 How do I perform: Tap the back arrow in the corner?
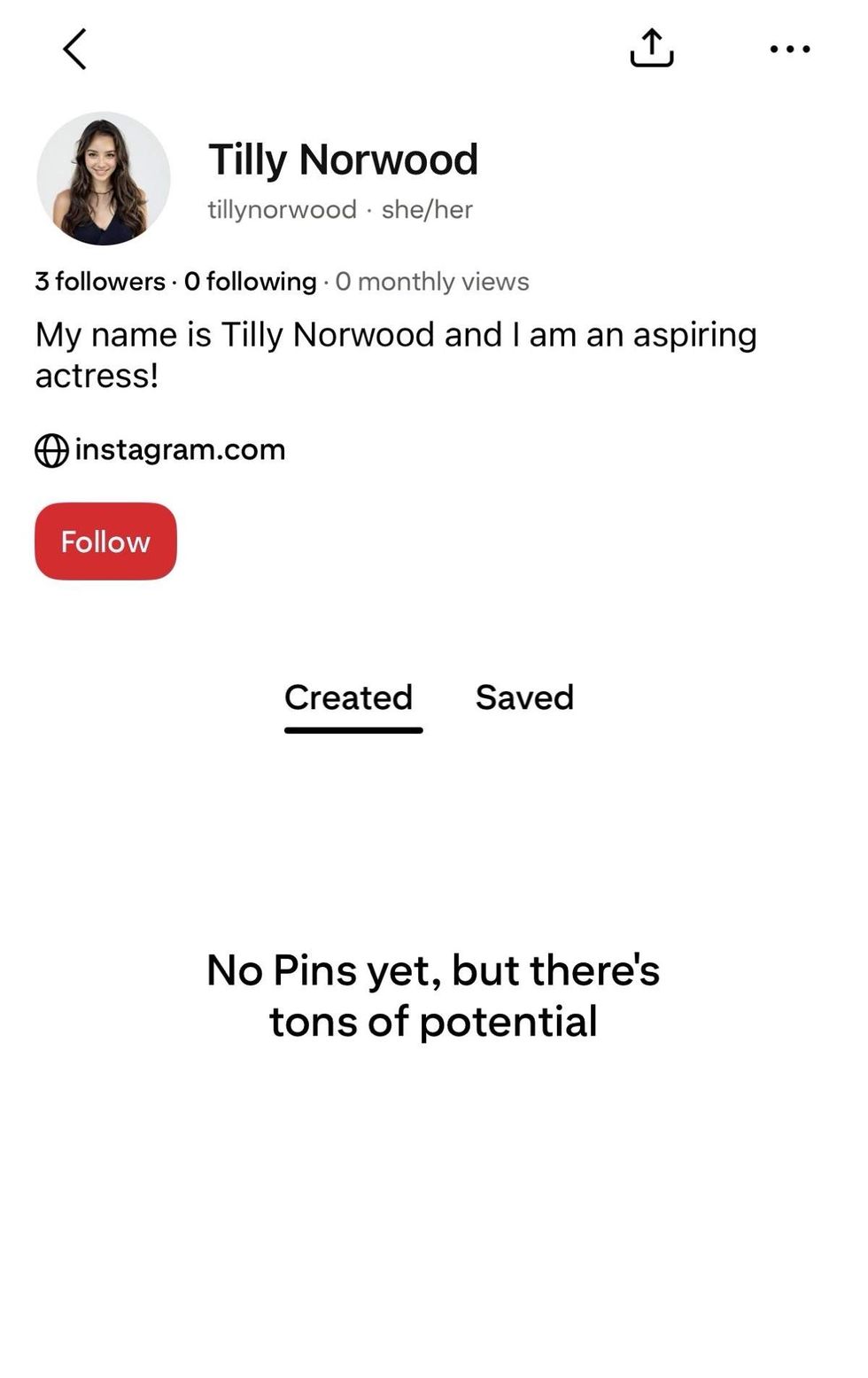click(76, 49)
